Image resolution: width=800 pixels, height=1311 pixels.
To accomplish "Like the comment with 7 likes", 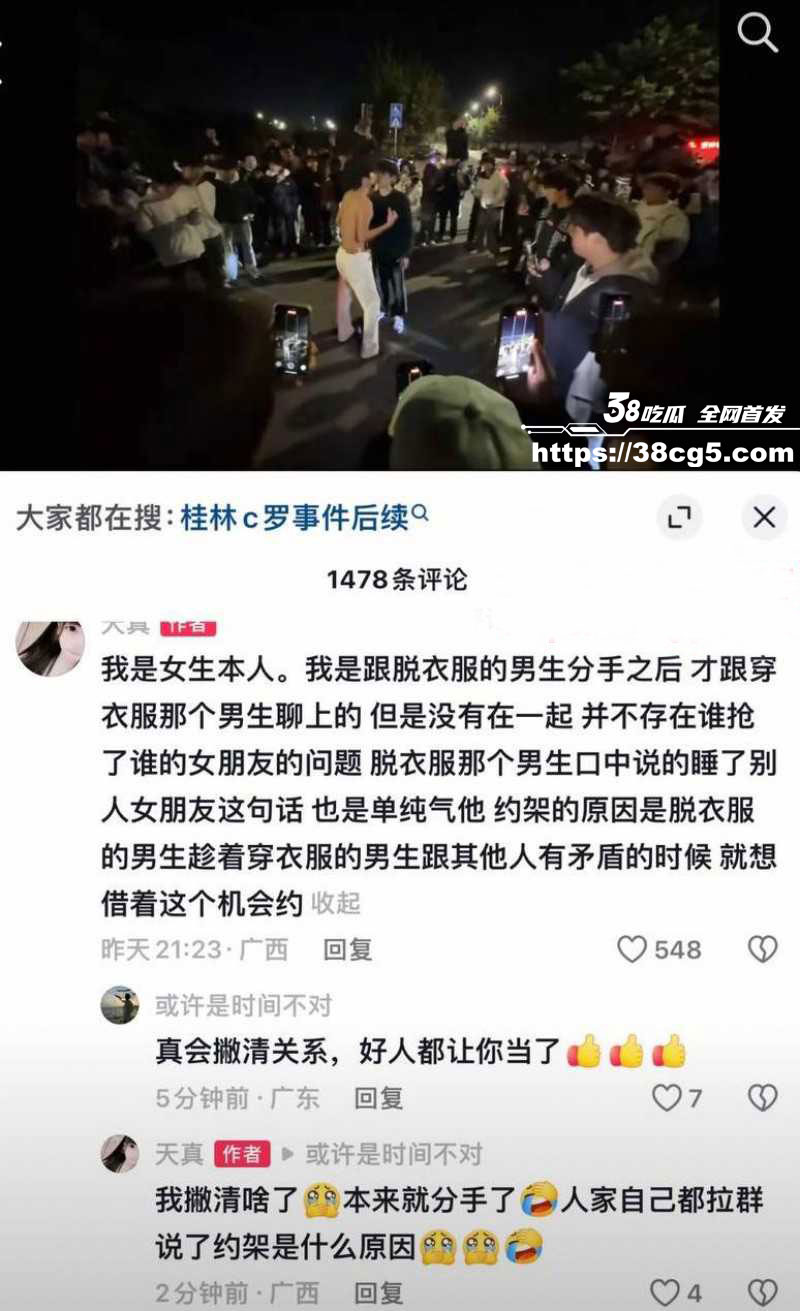I will pos(666,1098).
